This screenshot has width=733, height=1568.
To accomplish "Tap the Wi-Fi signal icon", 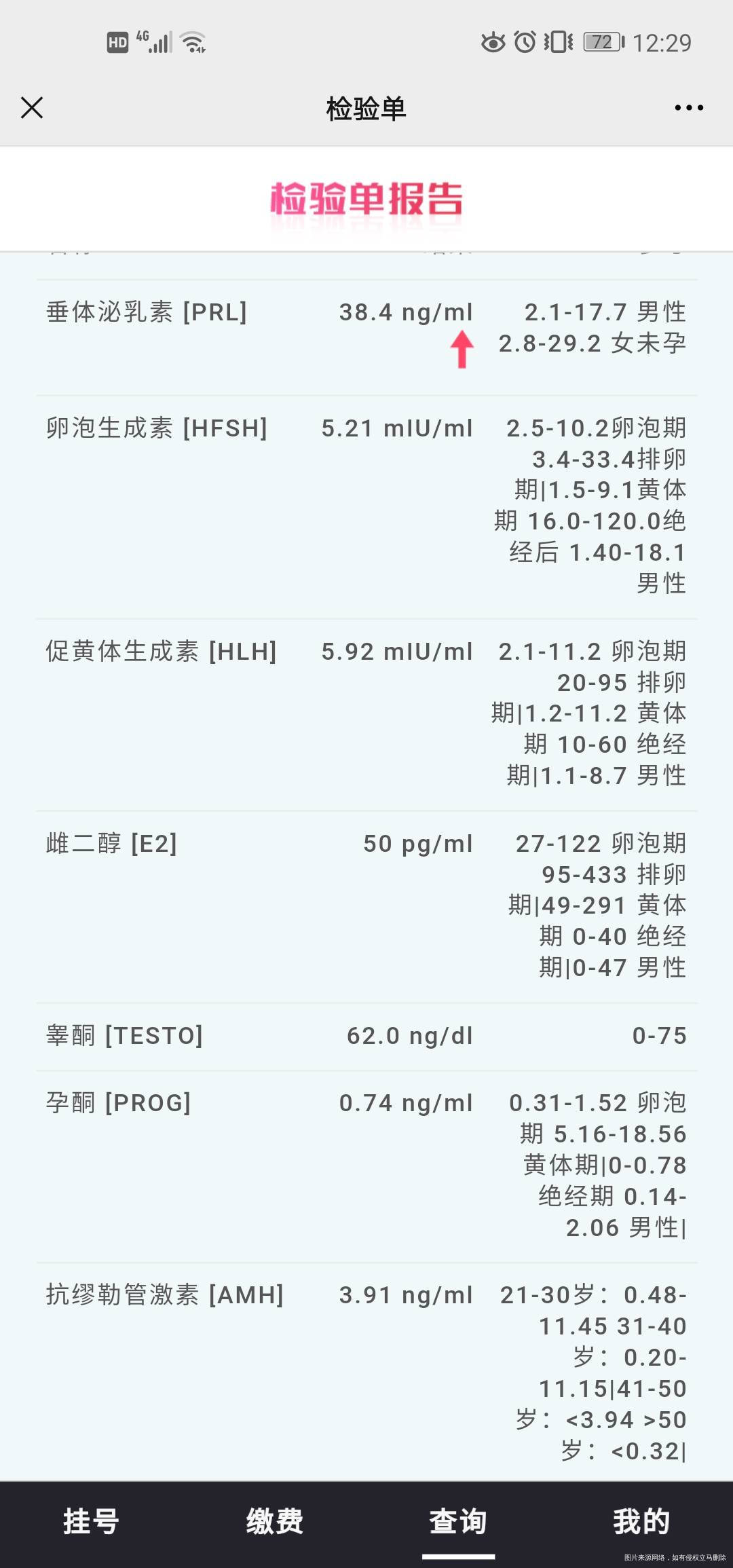I will coord(192,41).
